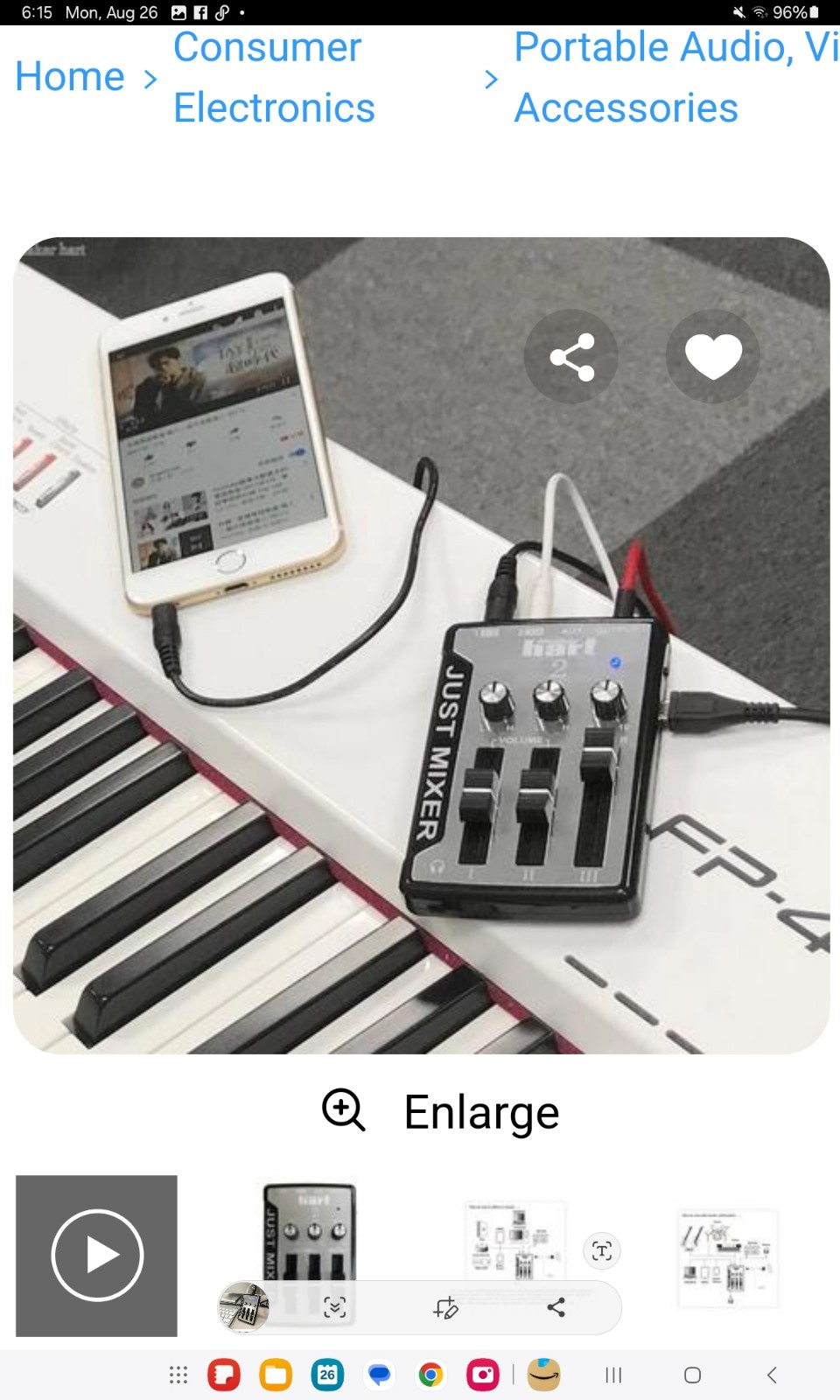Image resolution: width=840 pixels, height=1400 pixels.
Task: Share this product
Action: tap(571, 356)
